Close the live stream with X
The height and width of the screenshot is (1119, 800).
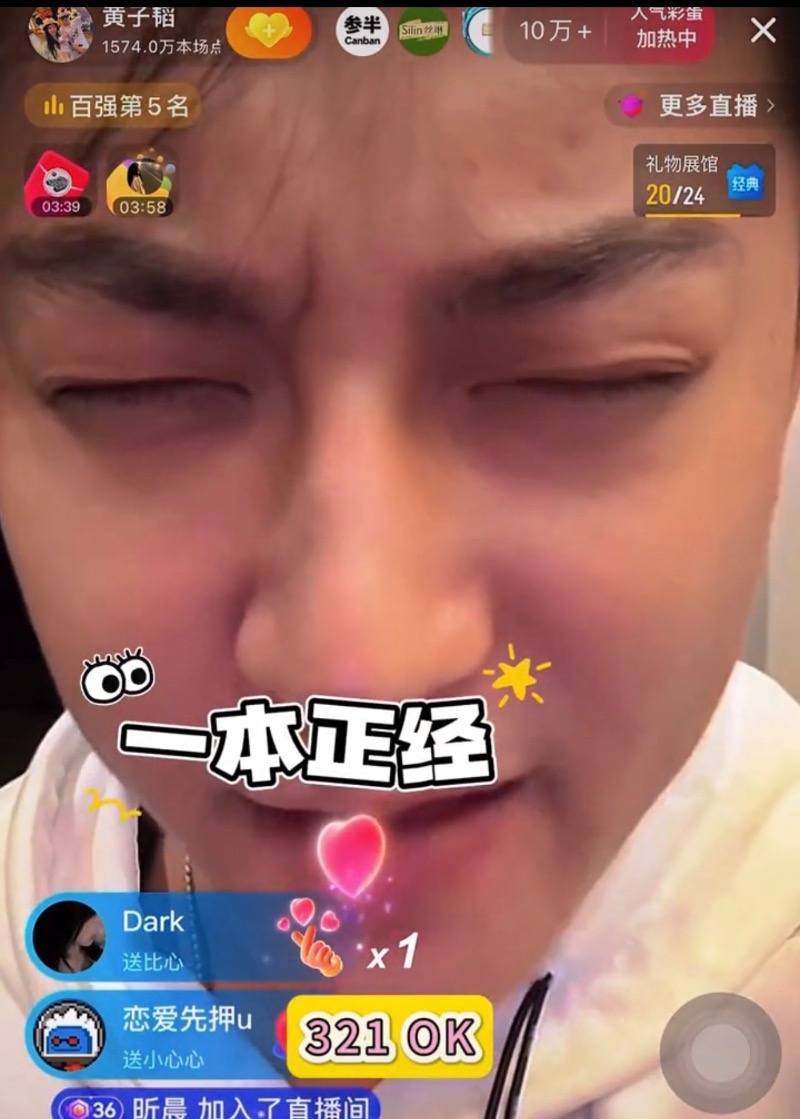click(763, 30)
